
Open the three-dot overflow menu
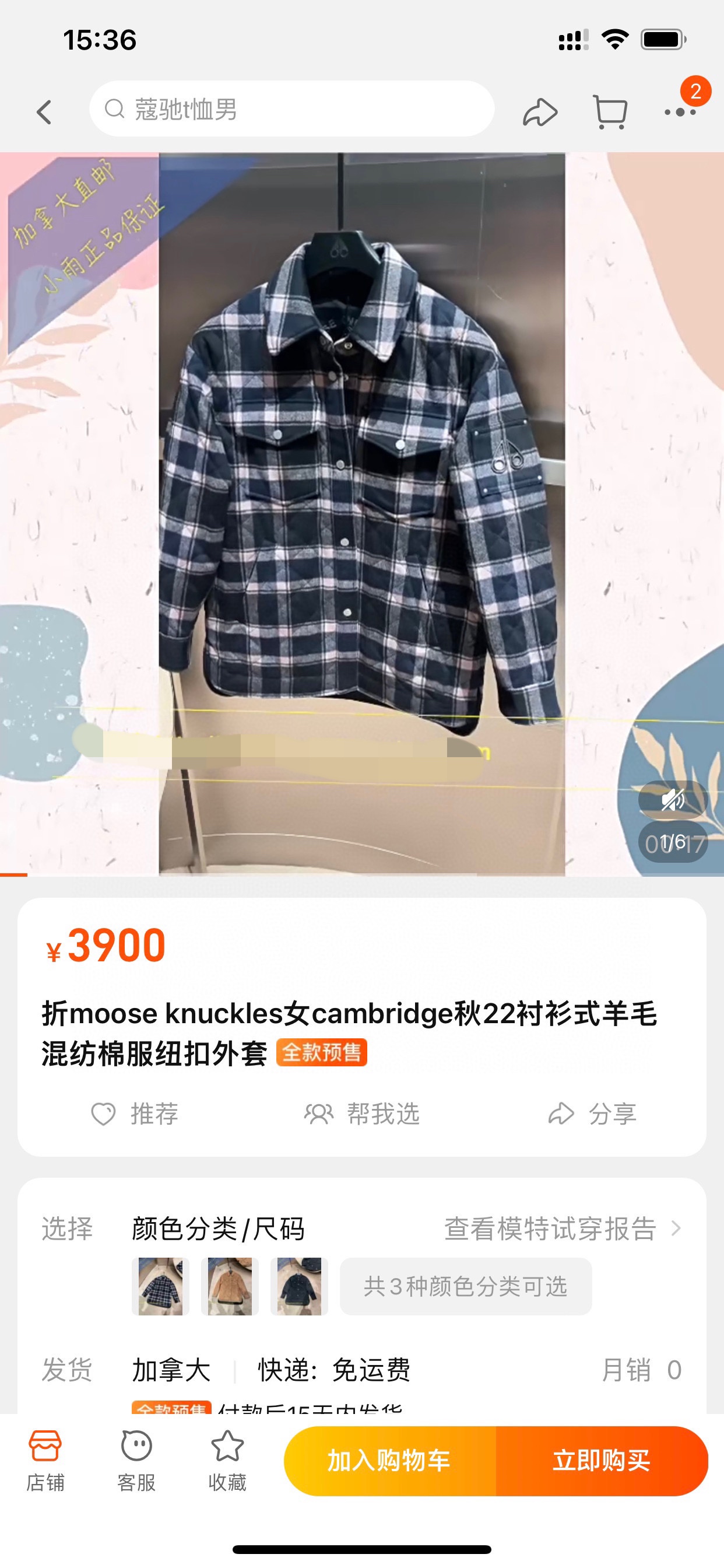[x=680, y=112]
